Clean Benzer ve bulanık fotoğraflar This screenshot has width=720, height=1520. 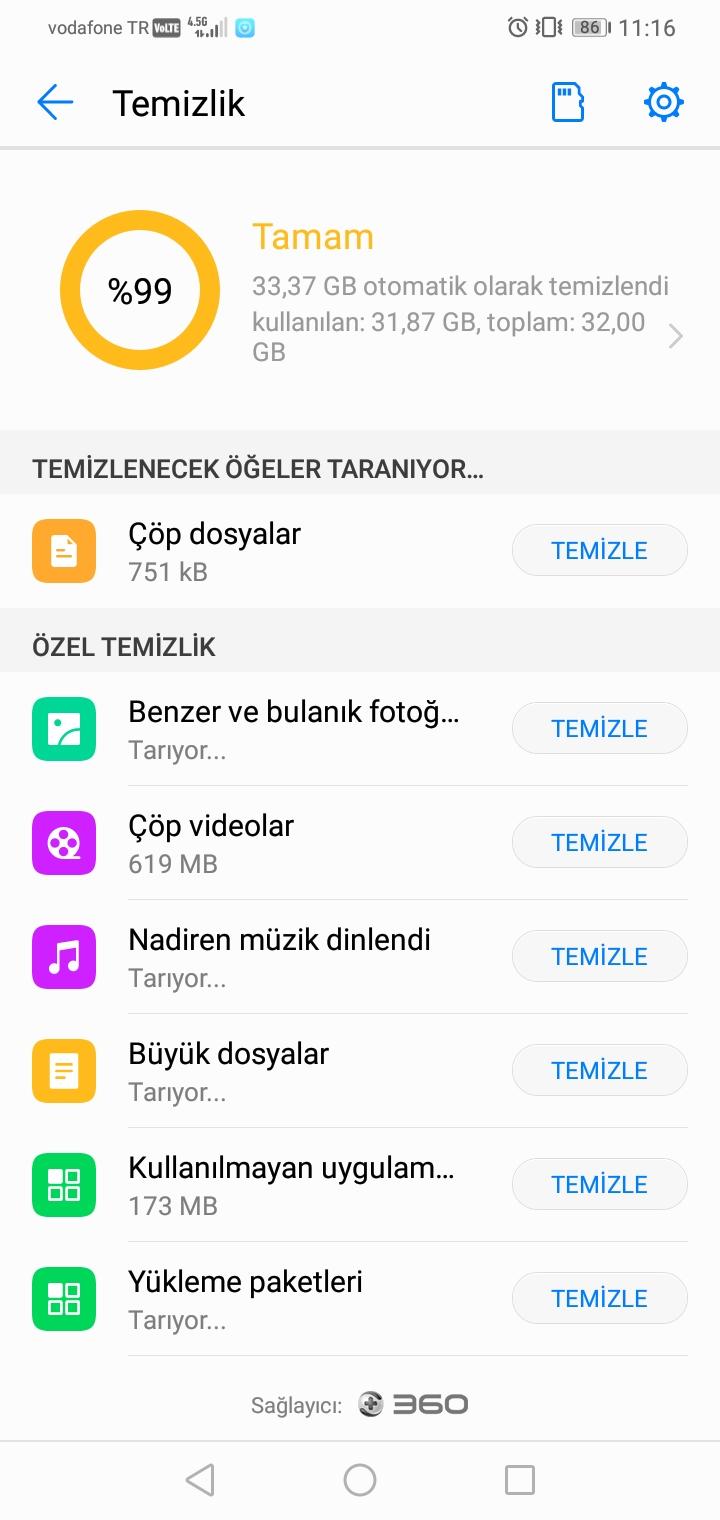pyautogui.click(x=600, y=728)
